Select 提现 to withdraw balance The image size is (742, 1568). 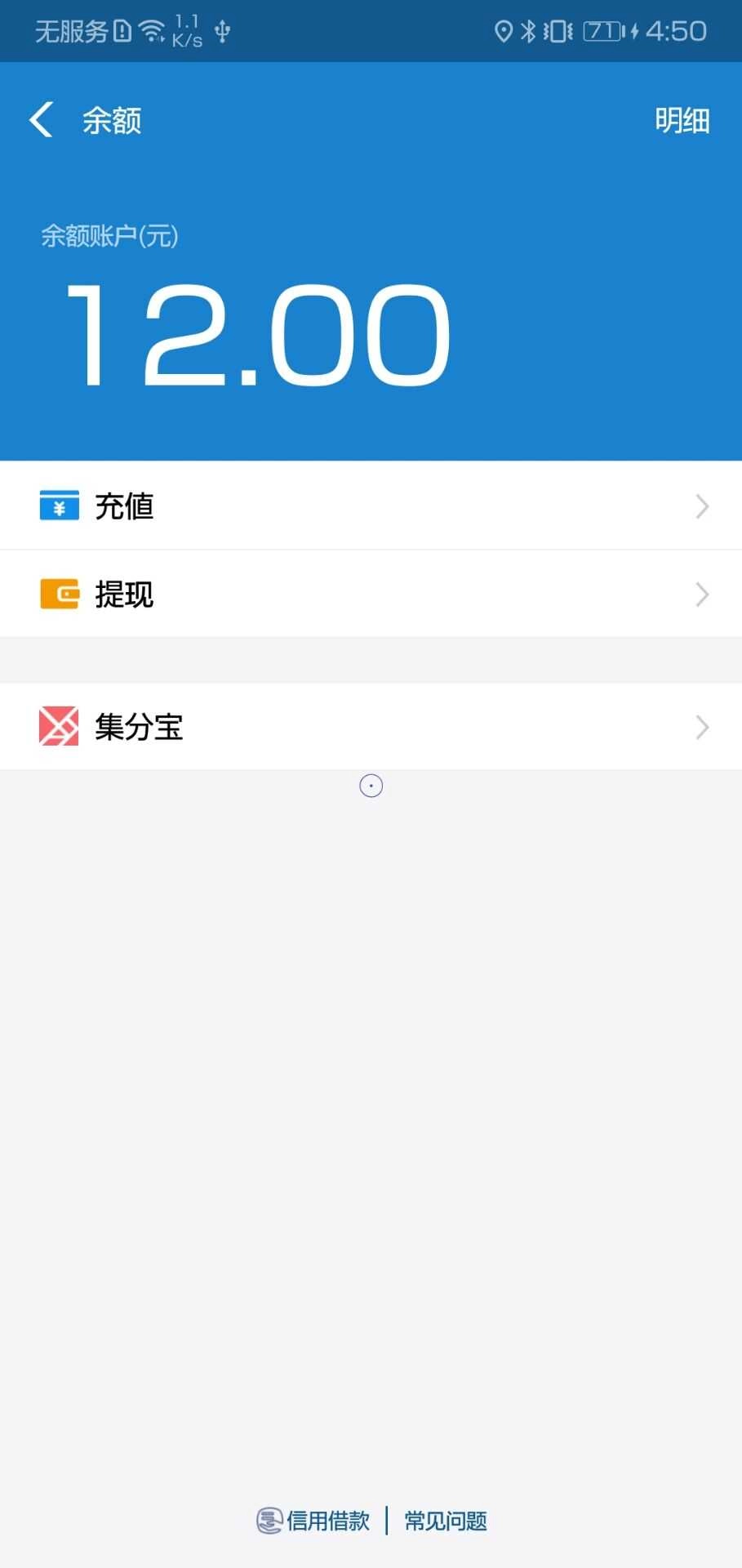point(371,594)
